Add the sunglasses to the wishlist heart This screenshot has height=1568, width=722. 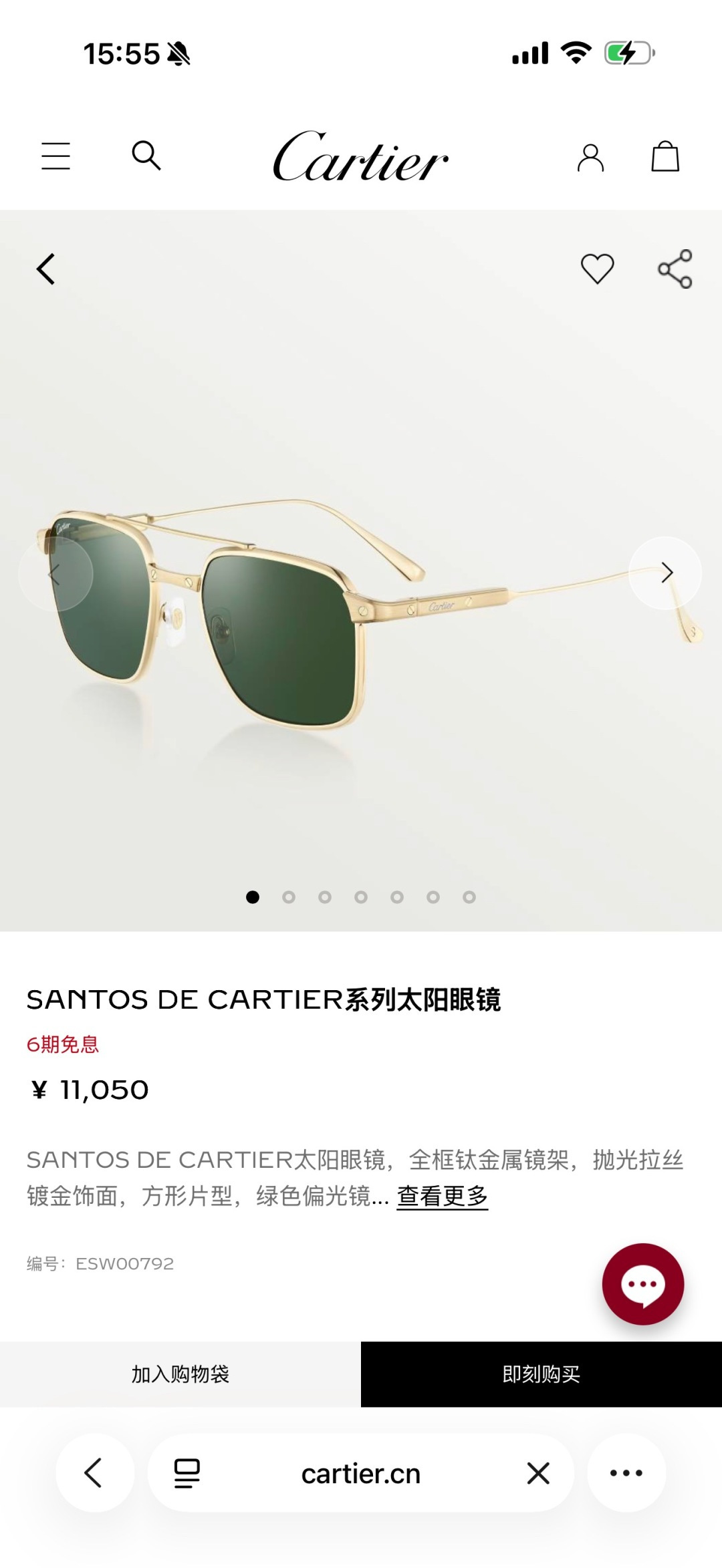pos(597,269)
